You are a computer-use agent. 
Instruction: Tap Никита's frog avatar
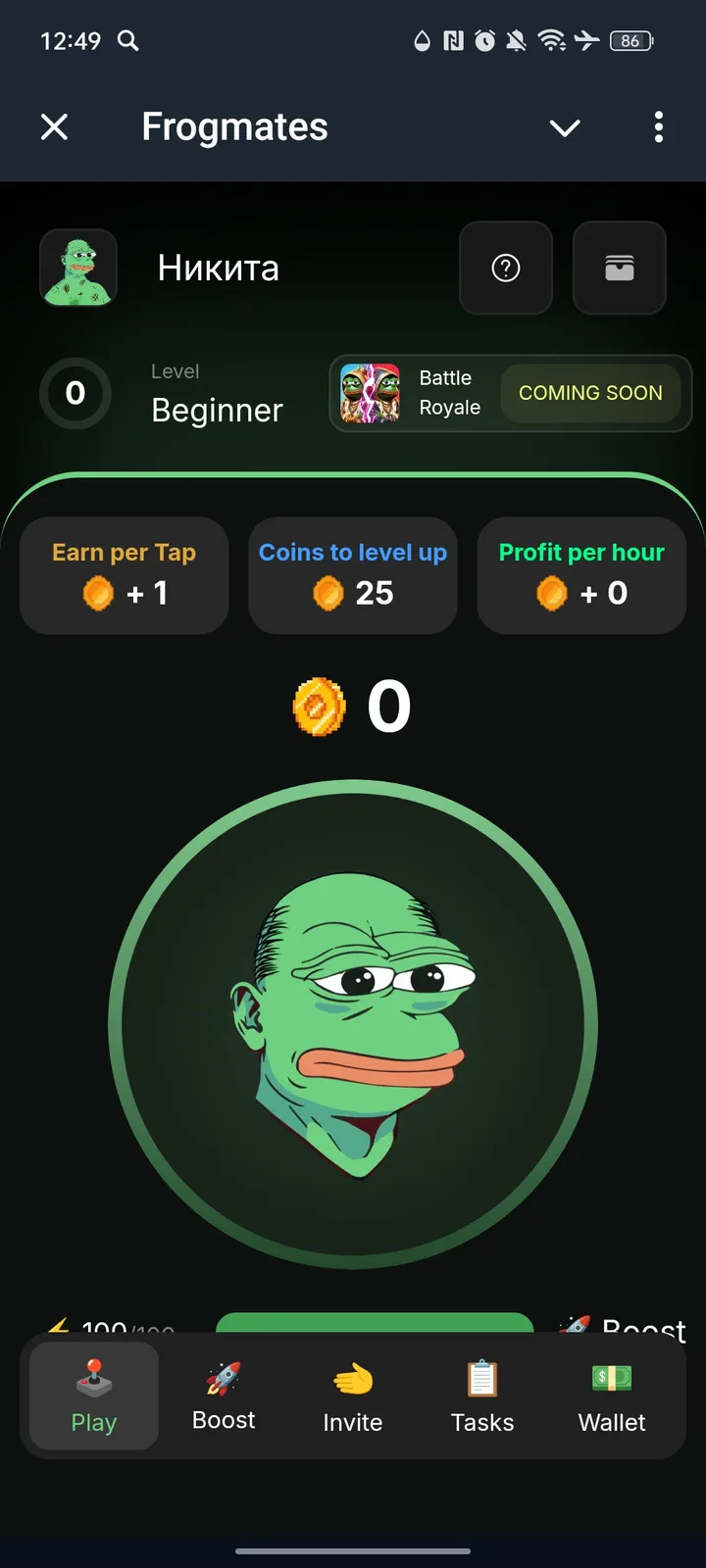(x=78, y=268)
